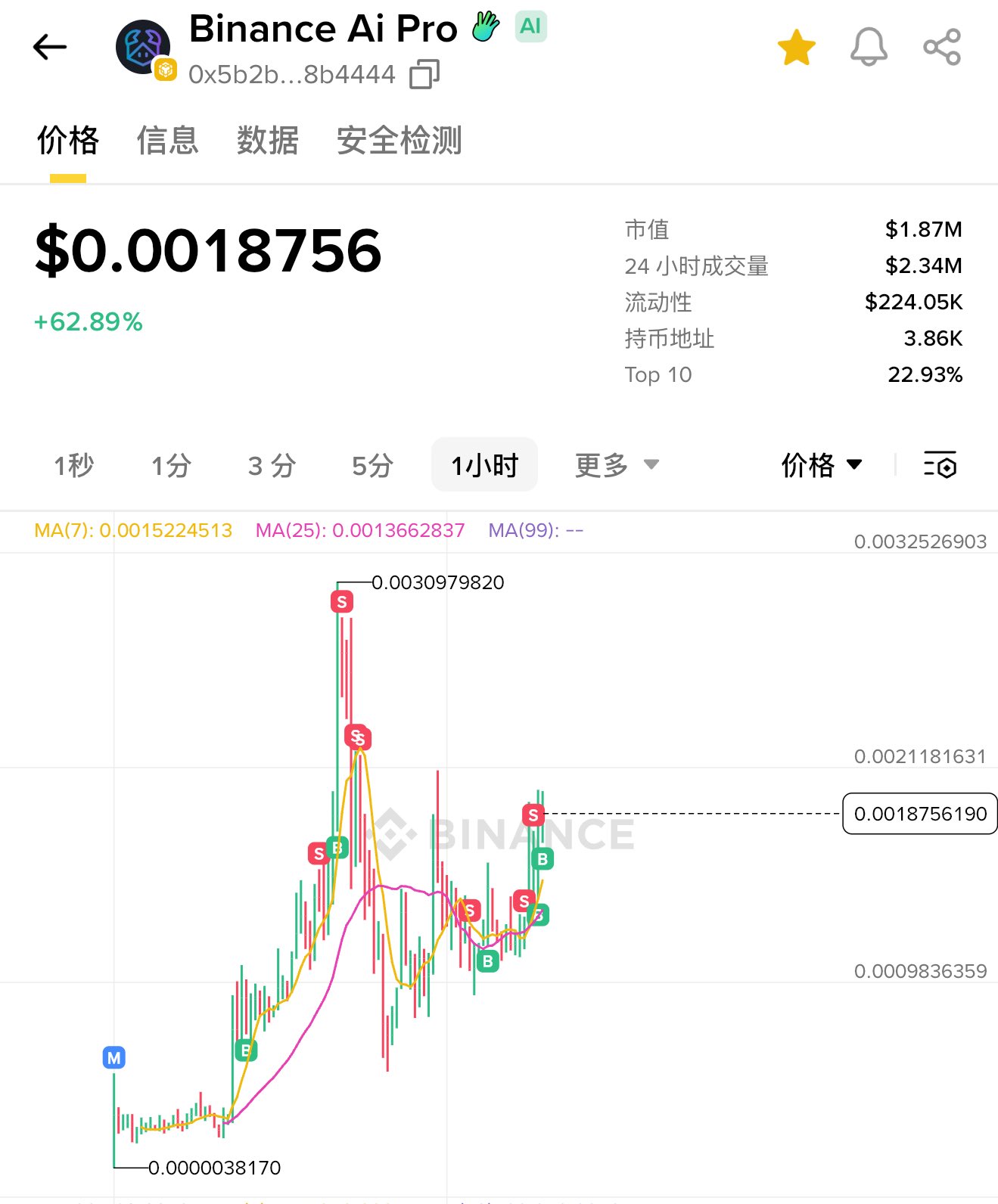Screen dimensions: 998x1204
Task: Share this token page
Action: pos(942,48)
